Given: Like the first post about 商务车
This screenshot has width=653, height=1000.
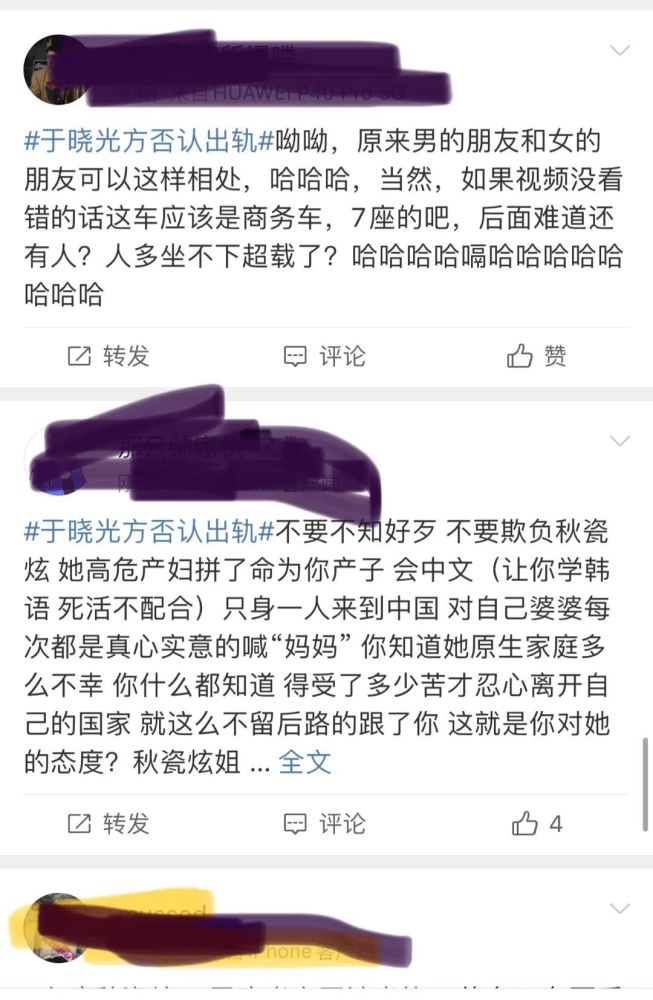Looking at the screenshot, I should pyautogui.click(x=537, y=356).
